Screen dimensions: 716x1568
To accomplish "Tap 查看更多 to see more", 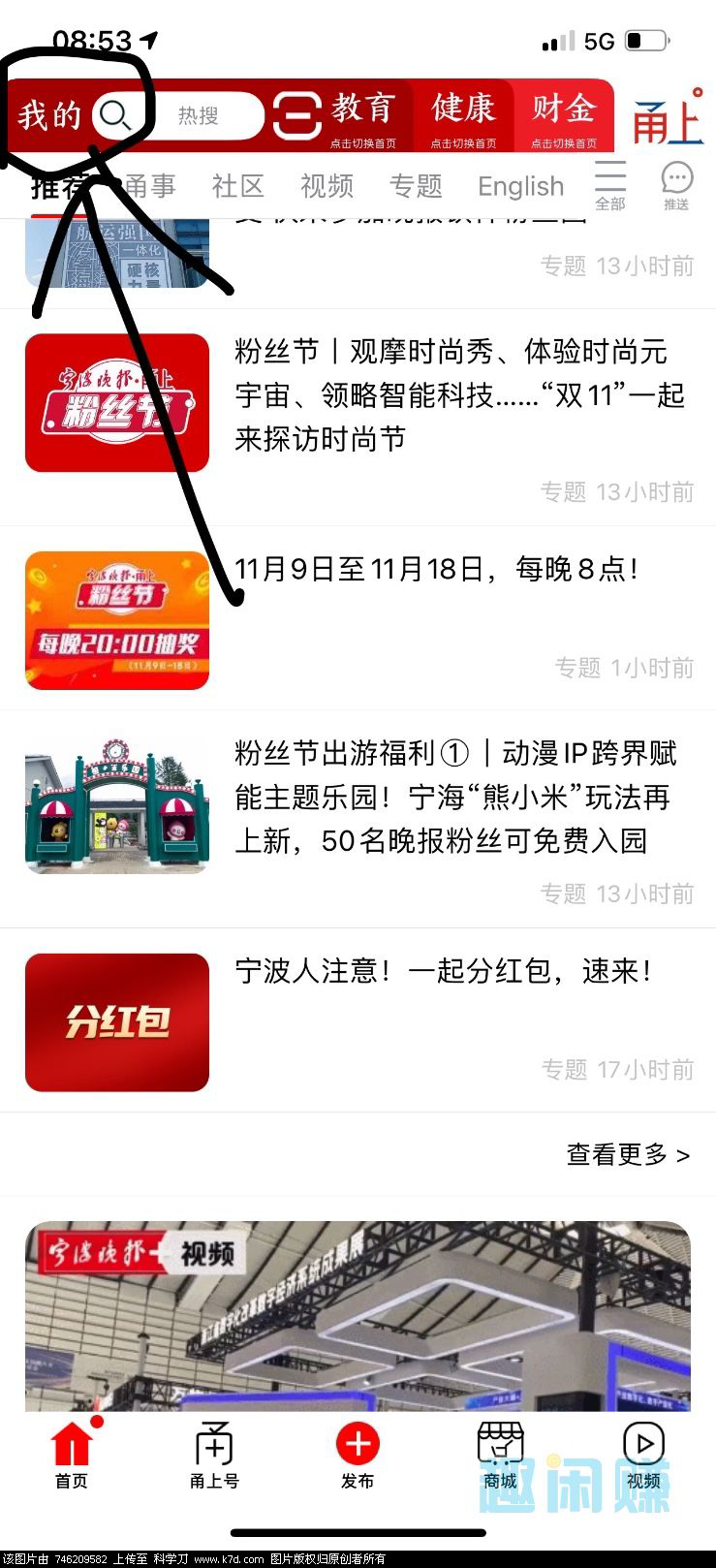I will [628, 1154].
